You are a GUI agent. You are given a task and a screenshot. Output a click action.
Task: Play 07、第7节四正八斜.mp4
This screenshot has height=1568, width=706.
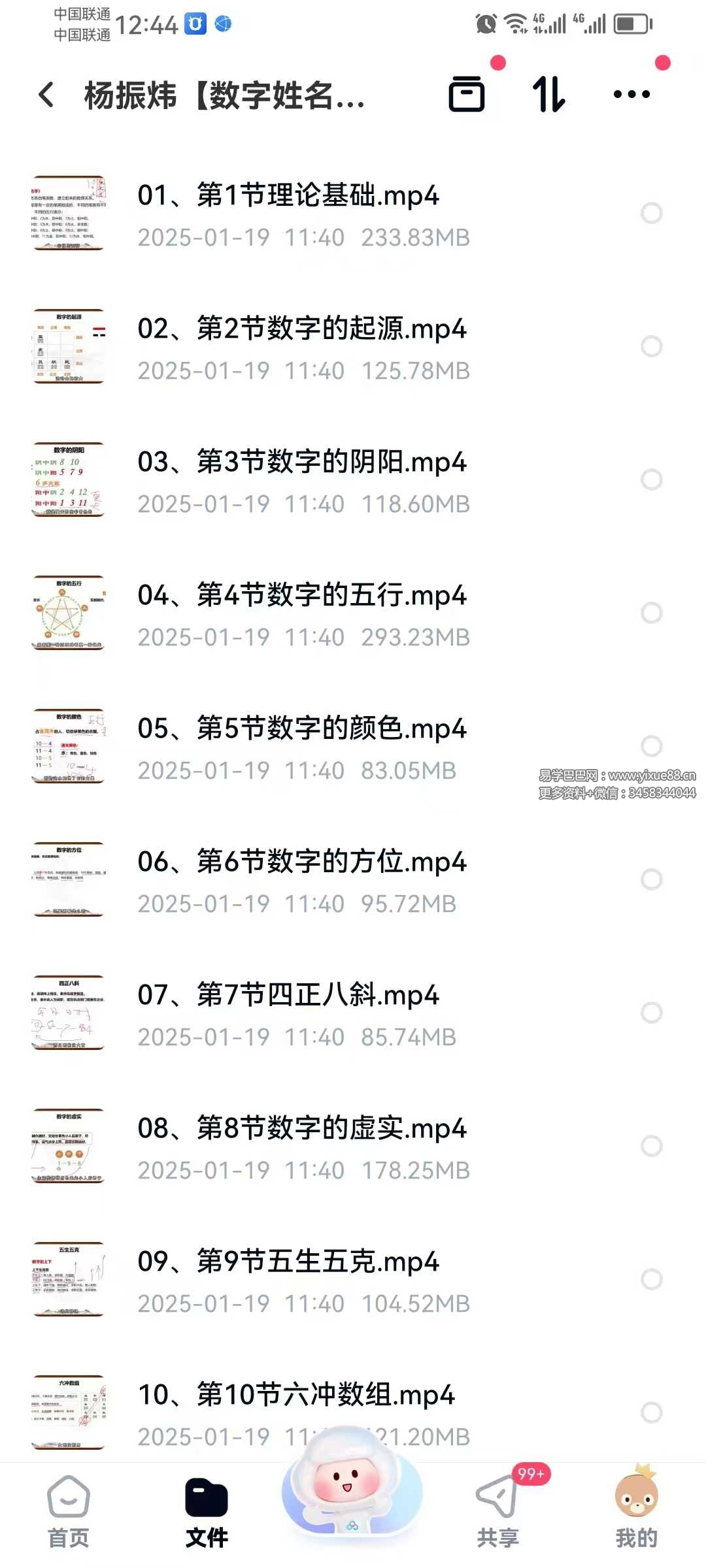pyautogui.click(x=288, y=995)
